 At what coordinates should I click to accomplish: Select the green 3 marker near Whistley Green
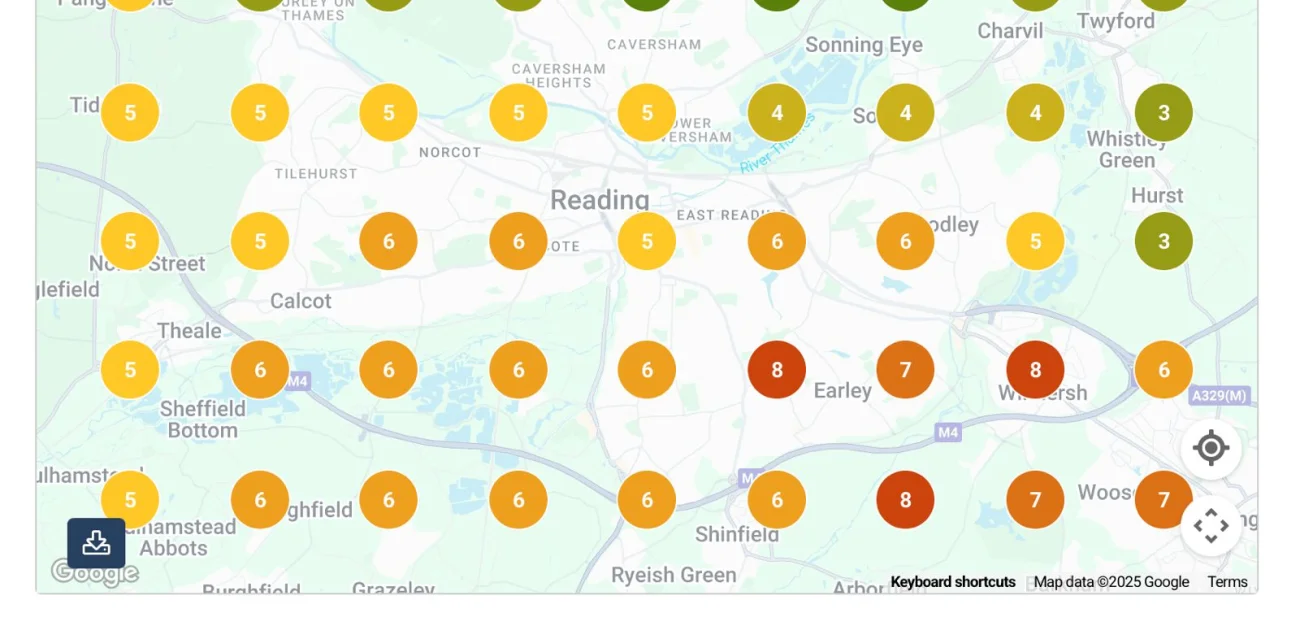tap(1164, 113)
